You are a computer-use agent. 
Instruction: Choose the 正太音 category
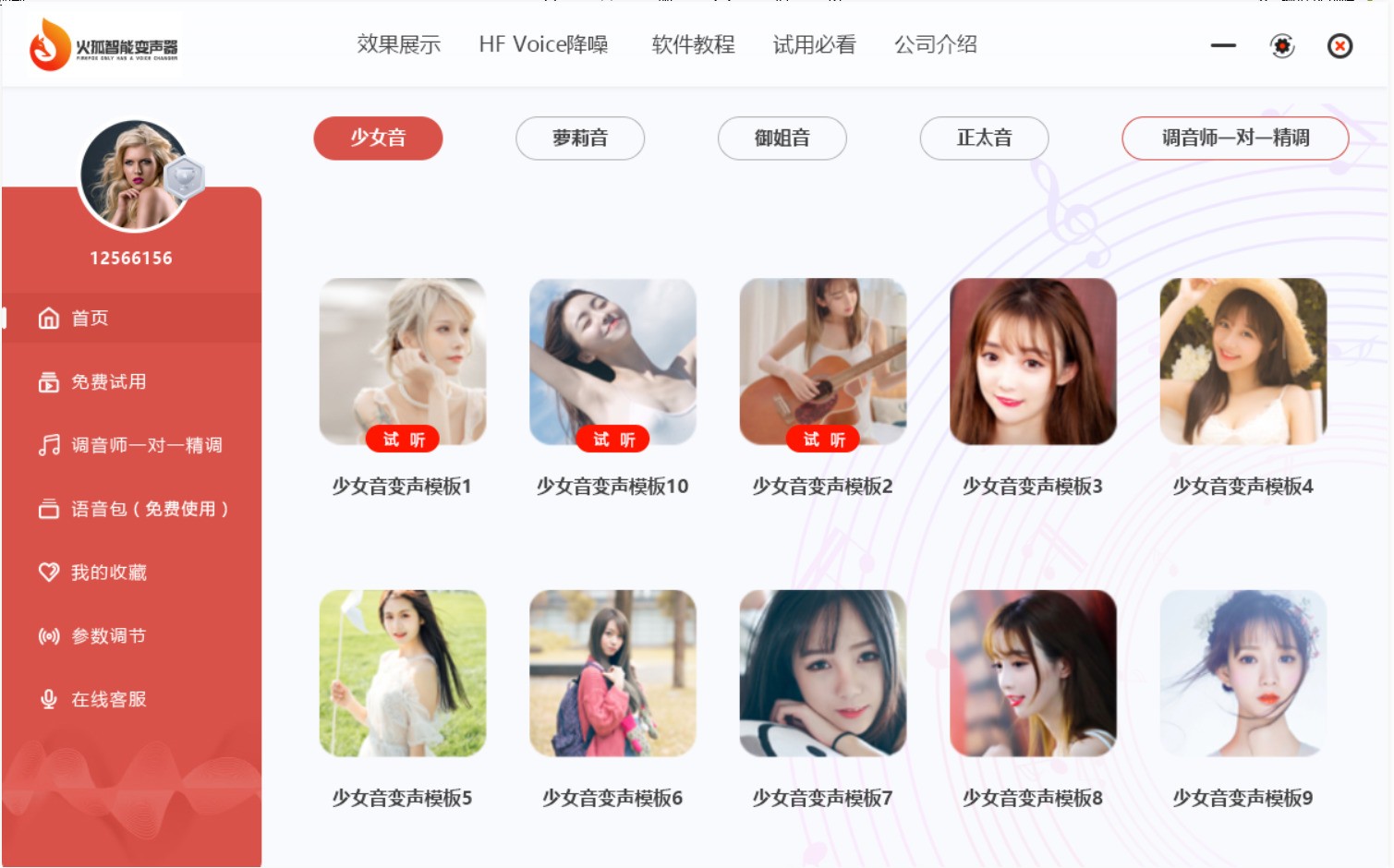[x=984, y=139]
